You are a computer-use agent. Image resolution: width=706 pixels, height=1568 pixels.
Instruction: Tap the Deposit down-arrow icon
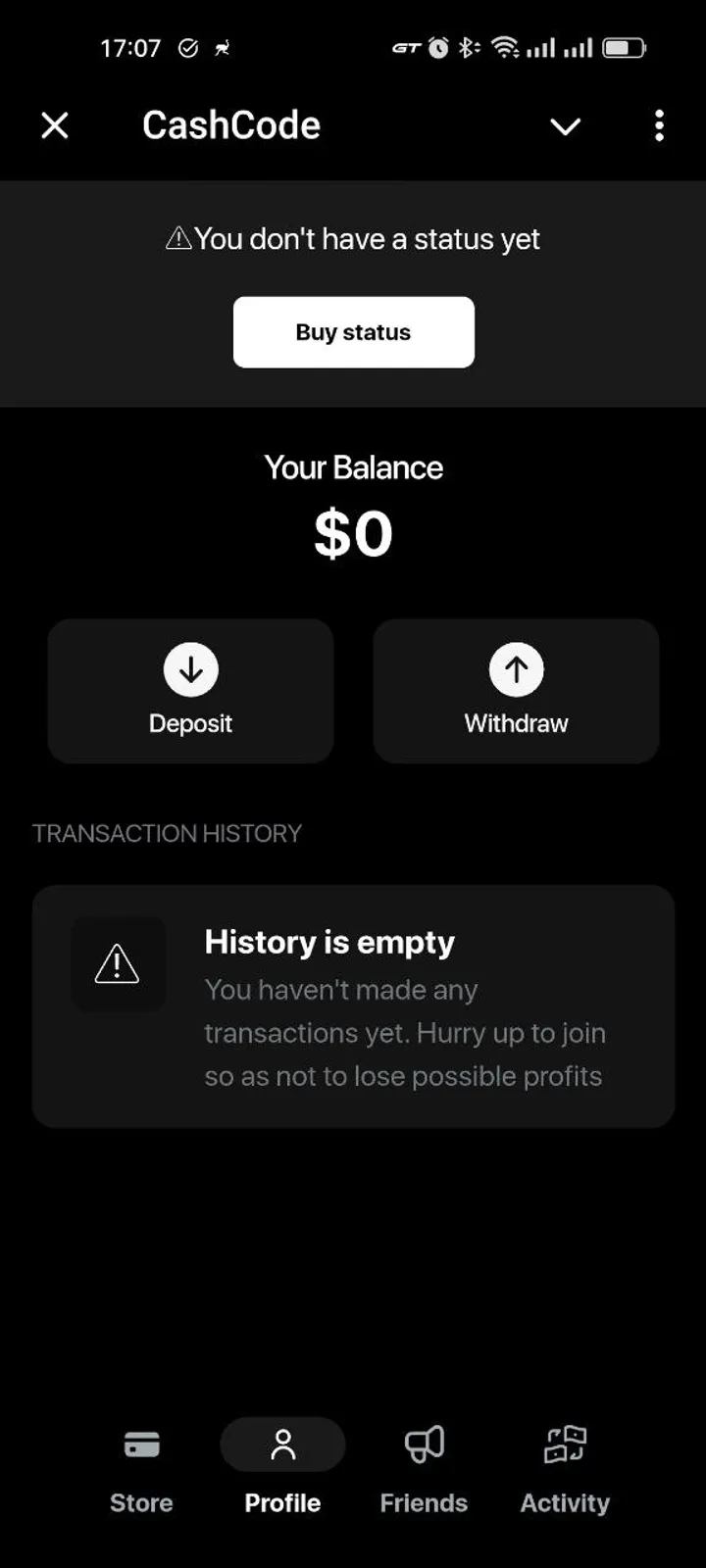coord(190,671)
